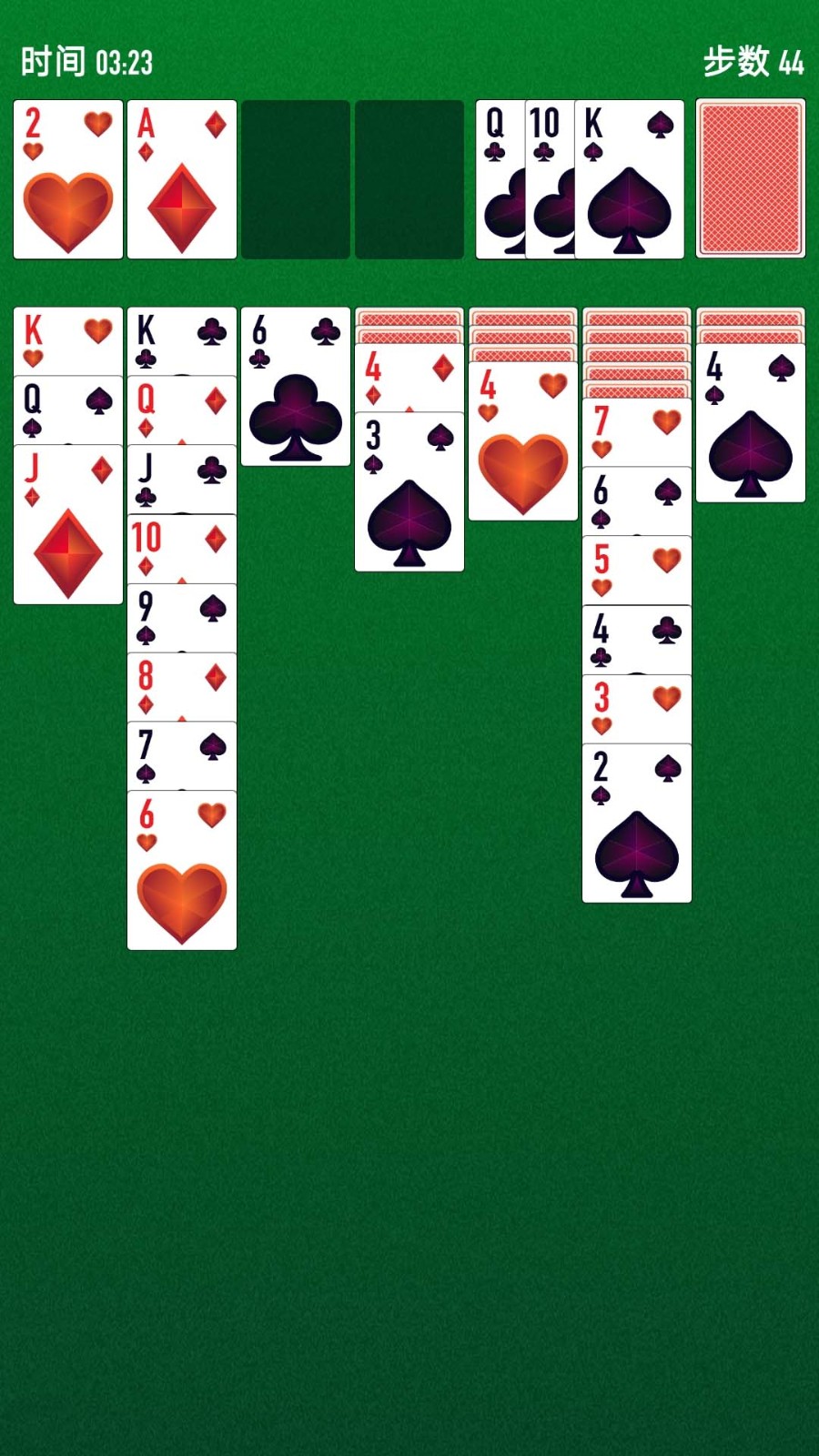The image size is (819, 1456).
Task: Select the Jack of Diamonds card
Action: click(x=68, y=525)
